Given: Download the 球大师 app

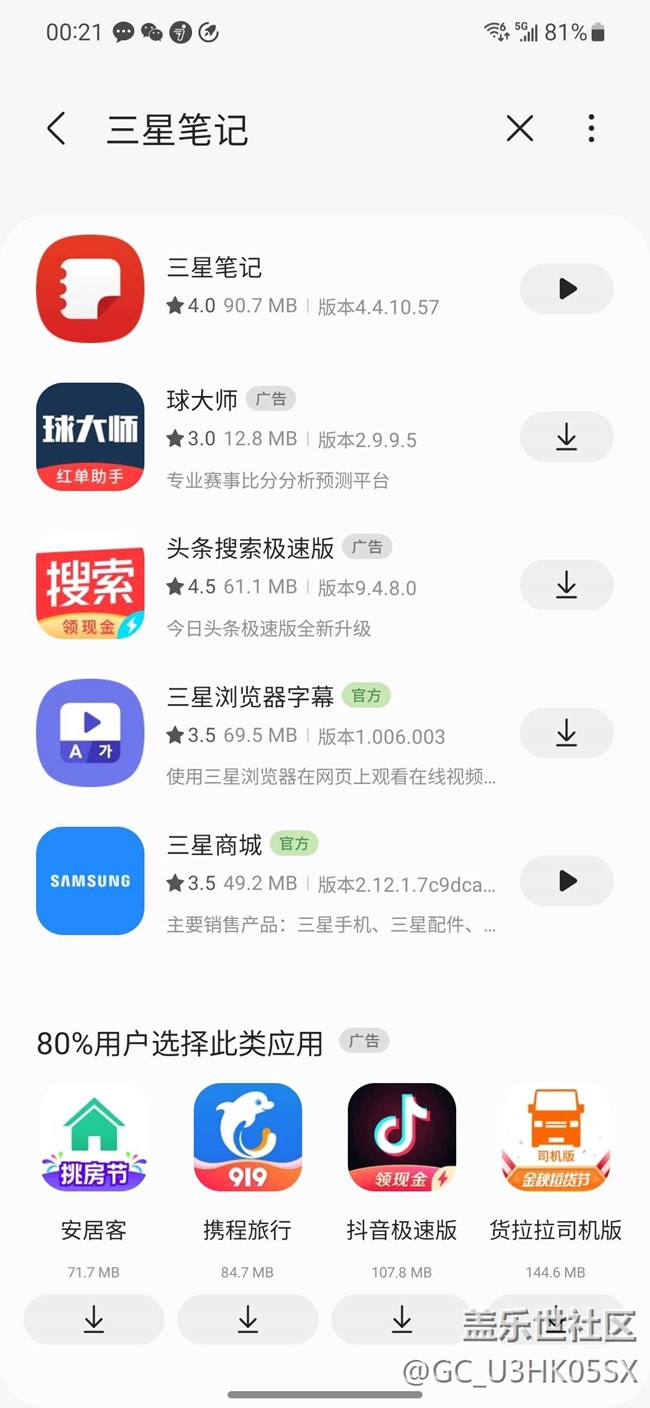Looking at the screenshot, I should (567, 437).
